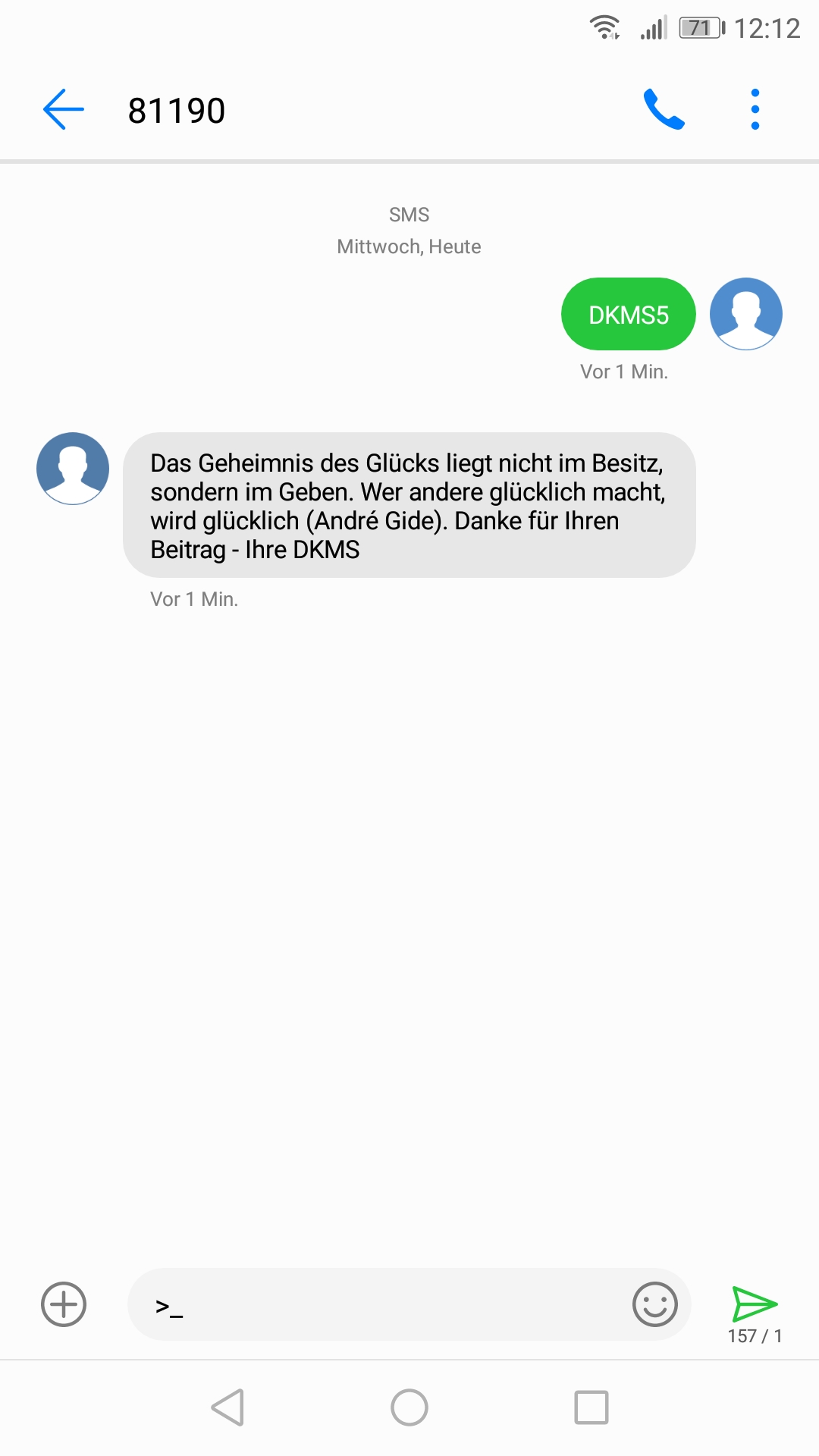Tap the sent DKMS5 message bubble
This screenshot has height=1456, width=819.
(x=628, y=315)
